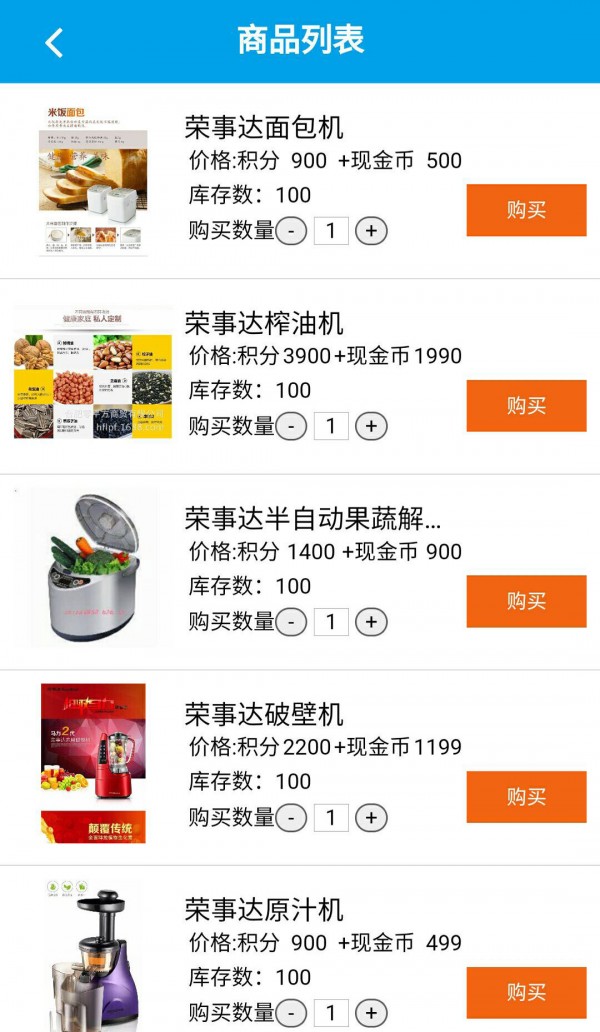The height and width of the screenshot is (1032, 600).
Task: Add one more 荣事达榨油机
Action: 371,426
